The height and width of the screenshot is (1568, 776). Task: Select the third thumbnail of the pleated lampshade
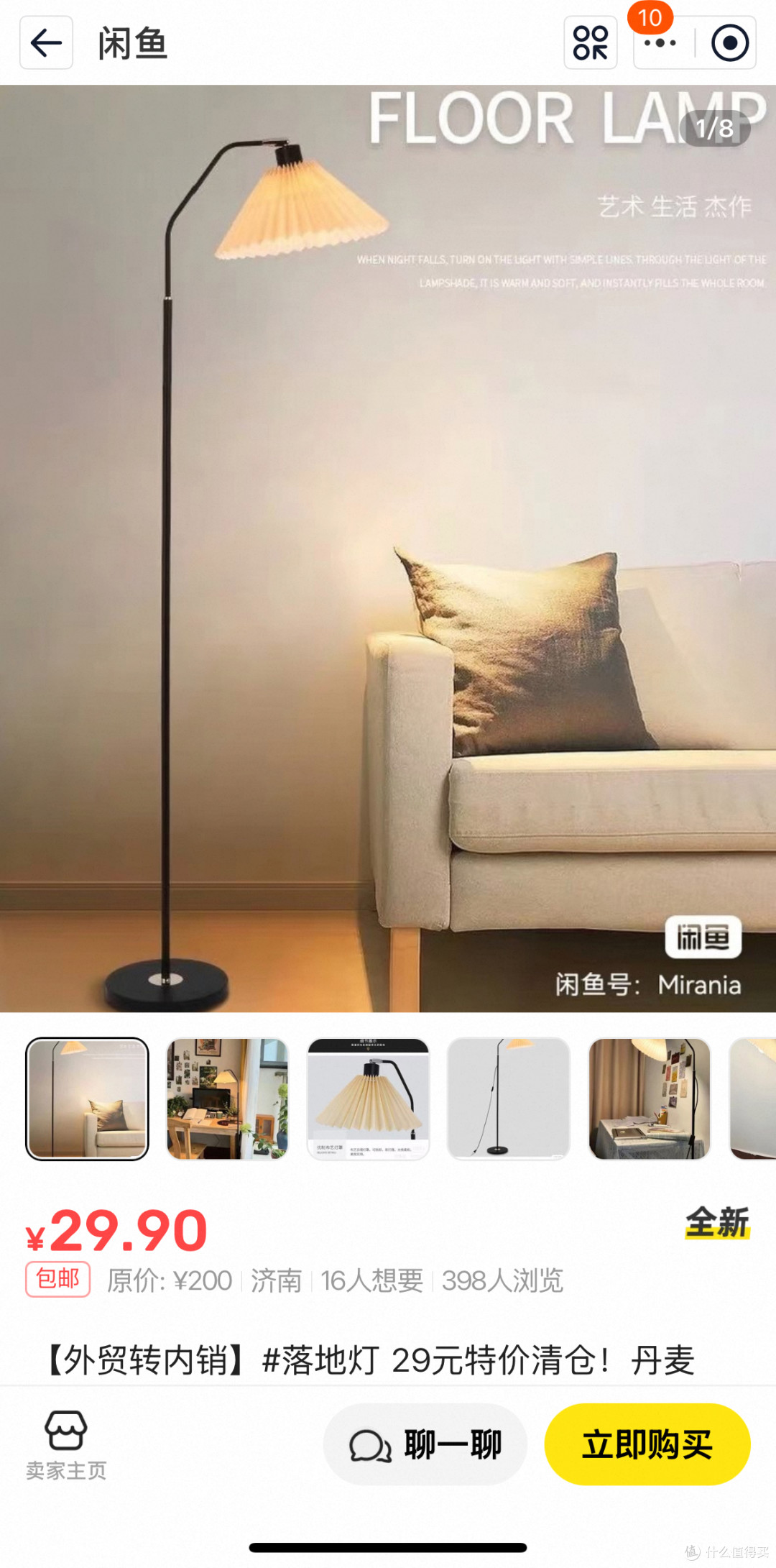click(369, 1099)
